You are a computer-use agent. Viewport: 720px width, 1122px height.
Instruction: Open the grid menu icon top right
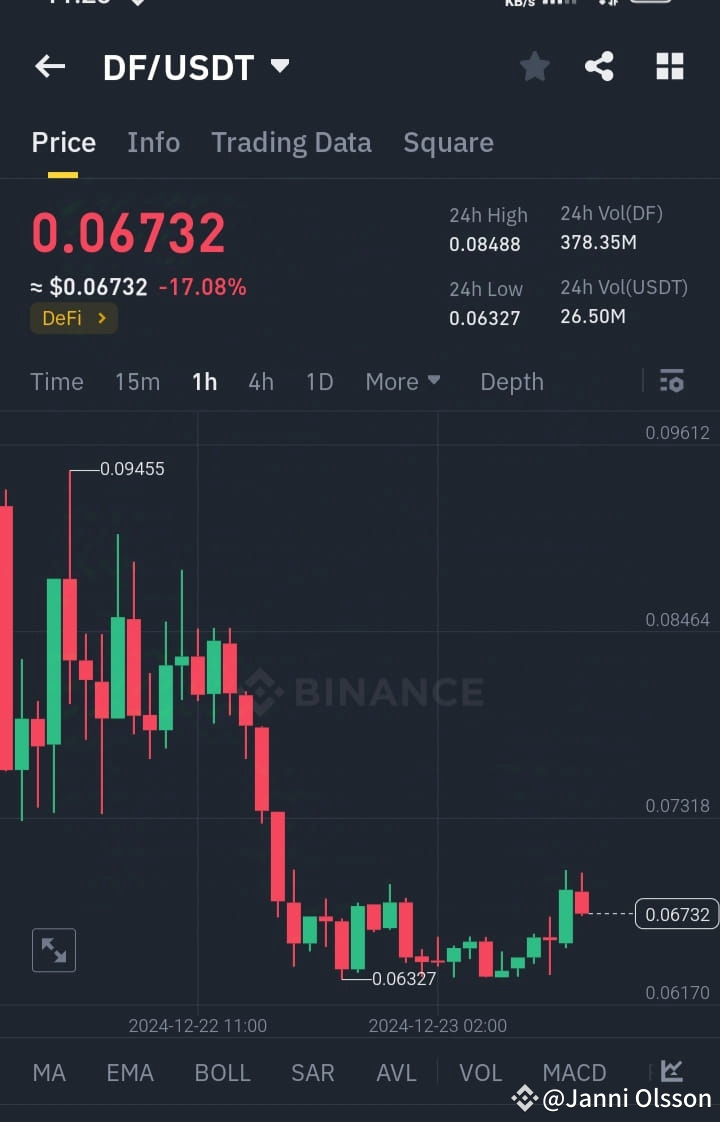coord(669,66)
